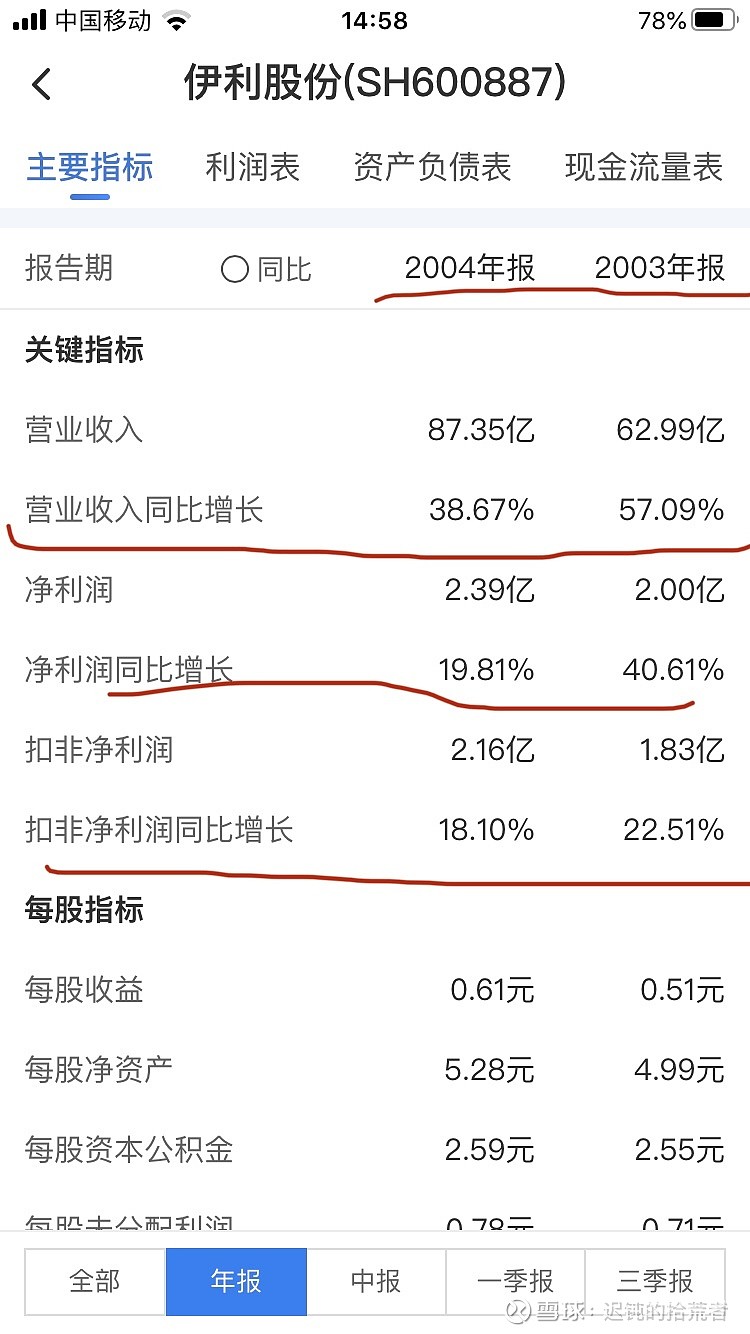This screenshot has height=1334, width=750.
Task: Switch to the 一季报 filter
Action: [x=515, y=1281]
